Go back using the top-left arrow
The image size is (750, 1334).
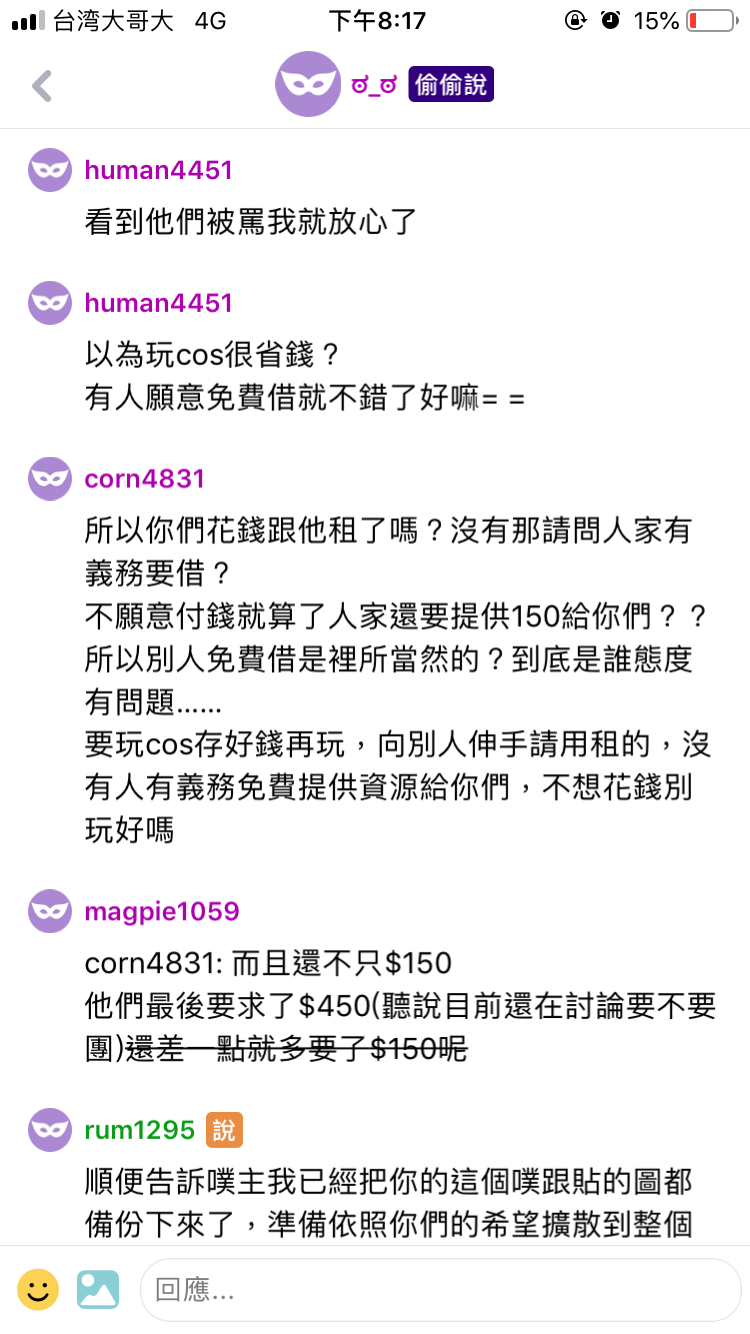[x=42, y=86]
